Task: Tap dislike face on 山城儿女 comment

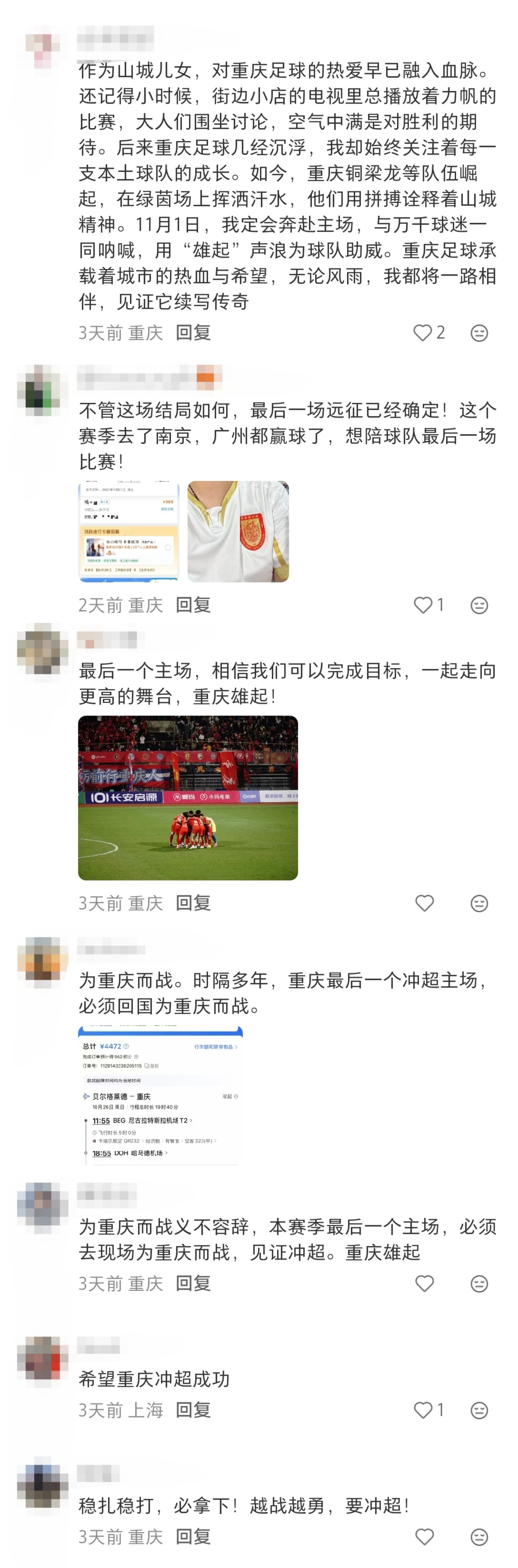Action: coord(479,333)
